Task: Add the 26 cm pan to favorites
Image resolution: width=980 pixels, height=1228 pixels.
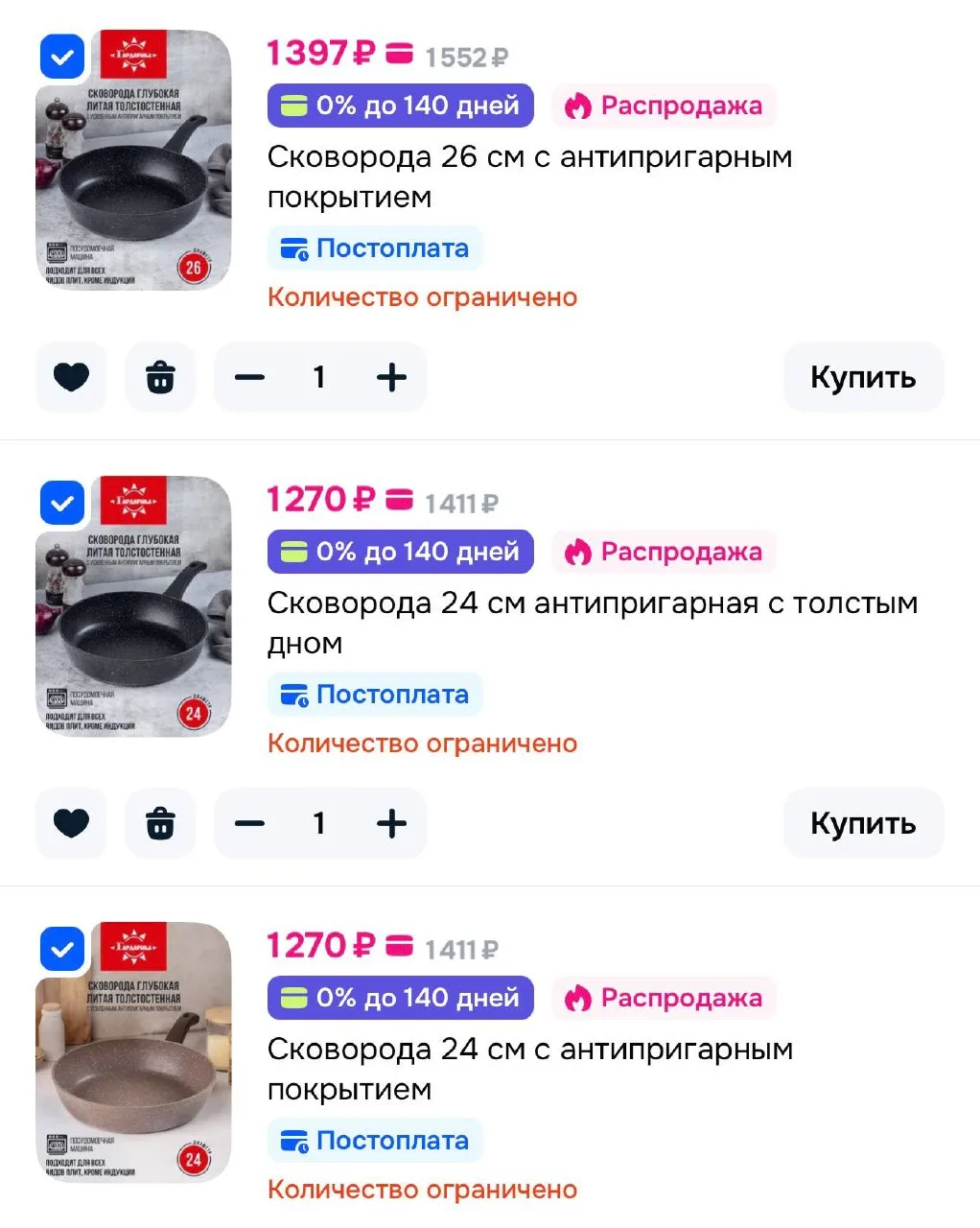Action: click(71, 377)
